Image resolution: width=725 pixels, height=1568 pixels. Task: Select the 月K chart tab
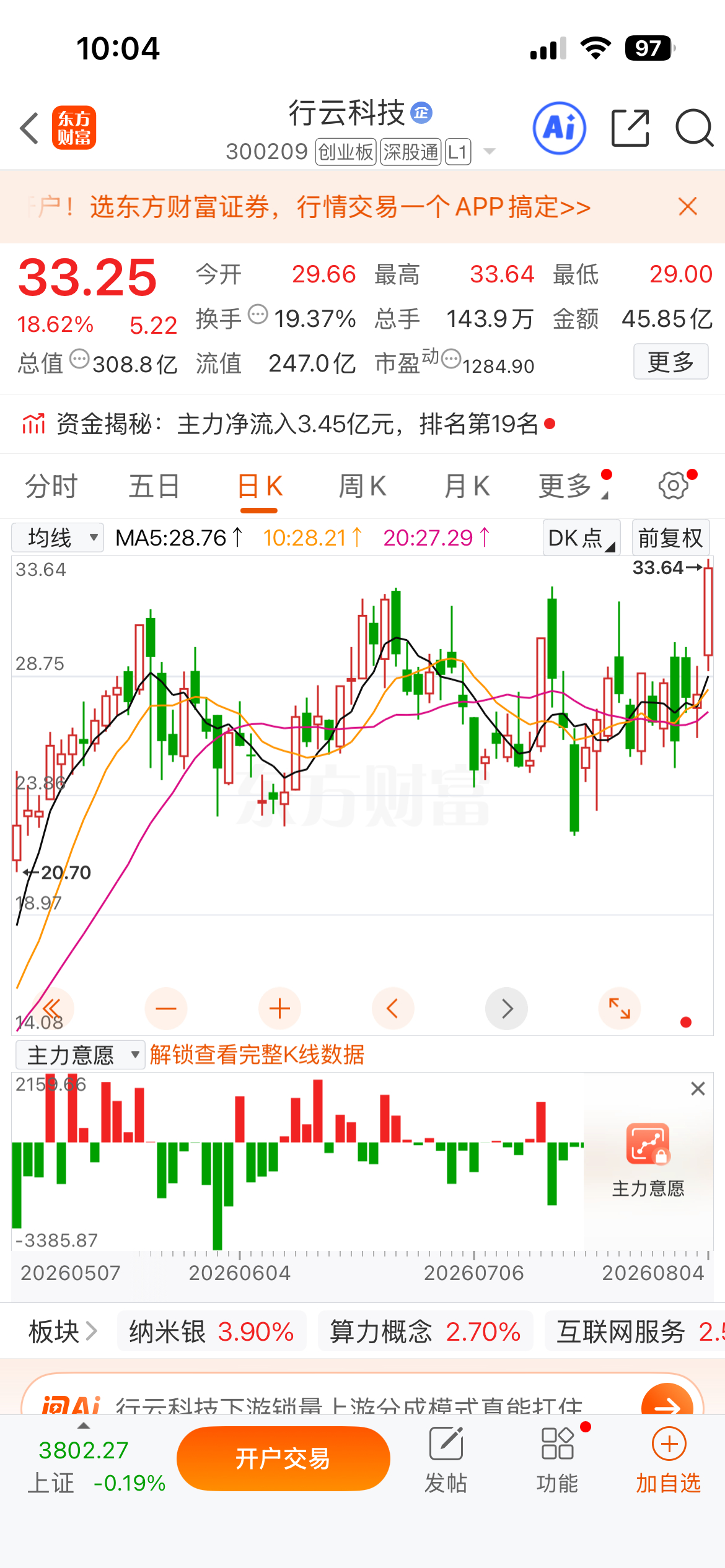coord(467,486)
